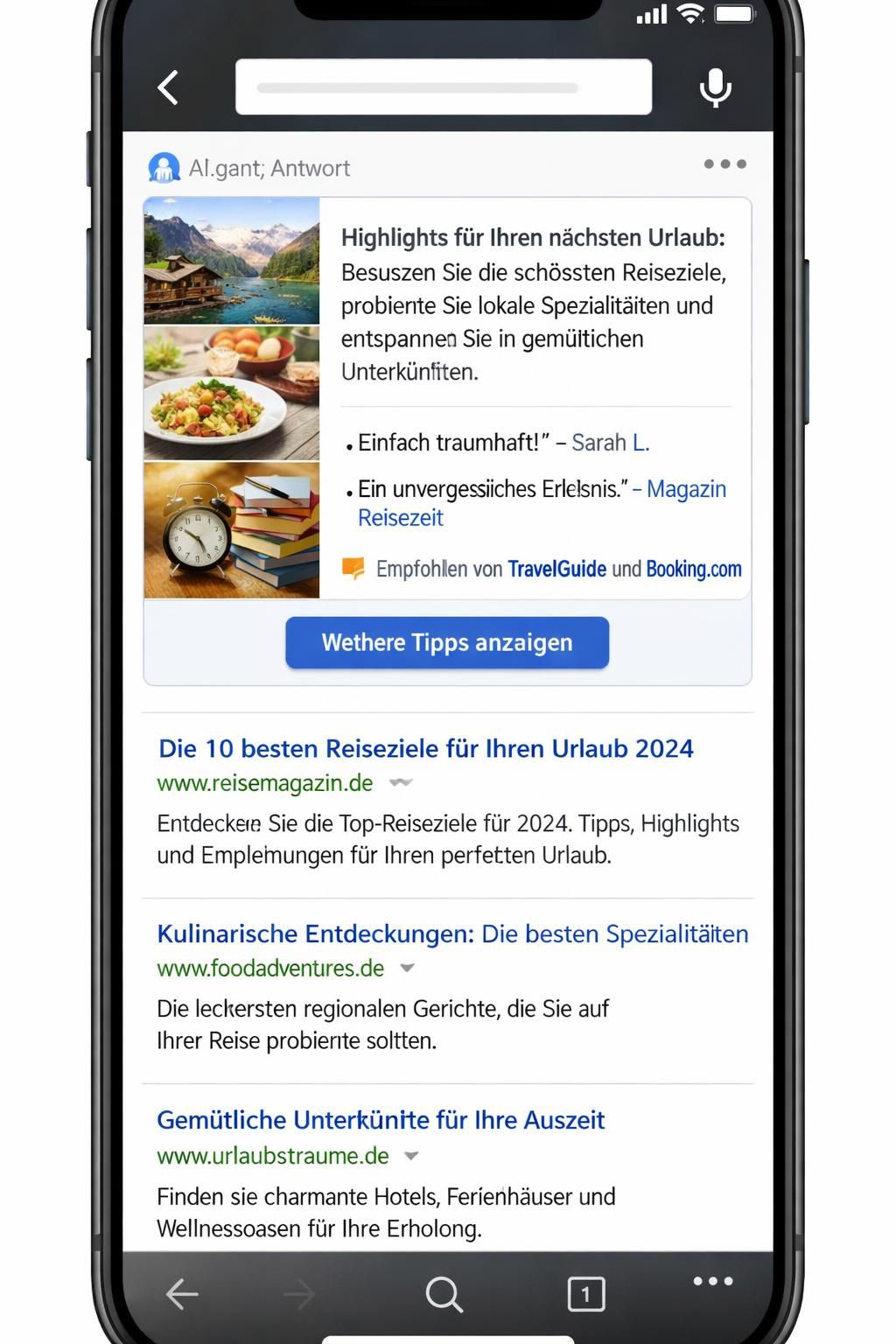Click the Booking.com link
Screen dimensions: 896x1344
tap(693, 569)
